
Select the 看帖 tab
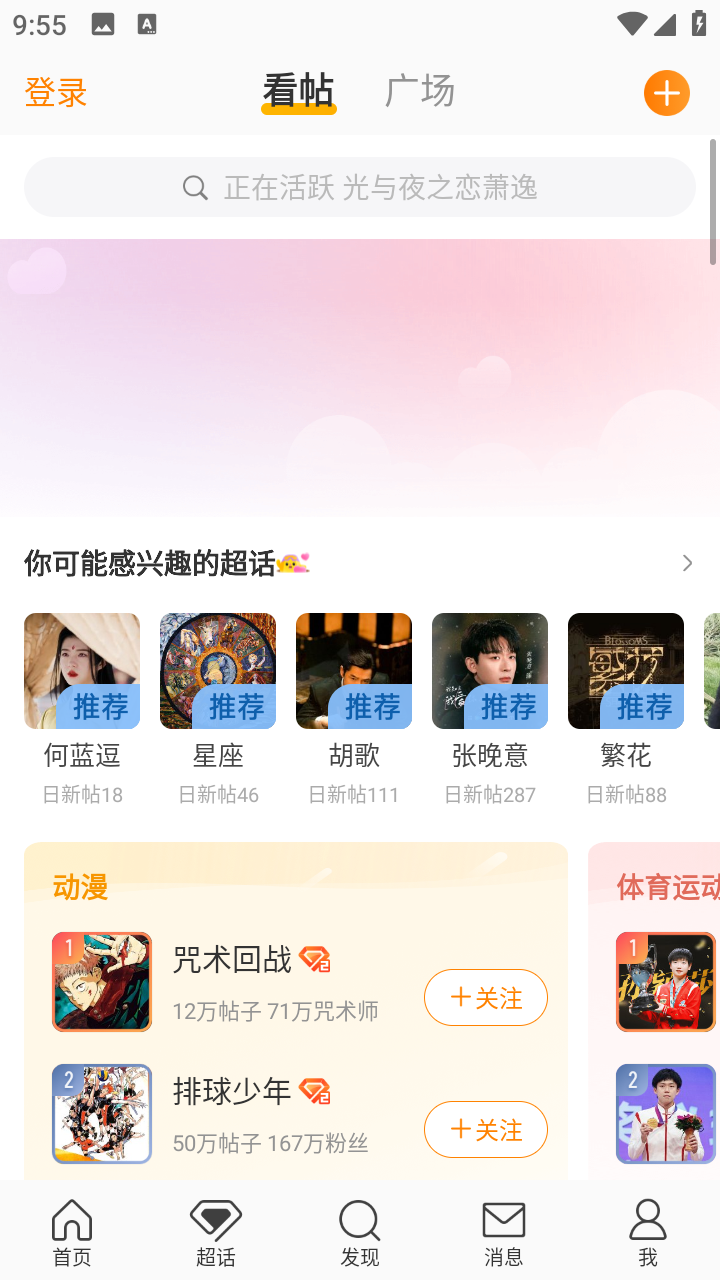298,91
